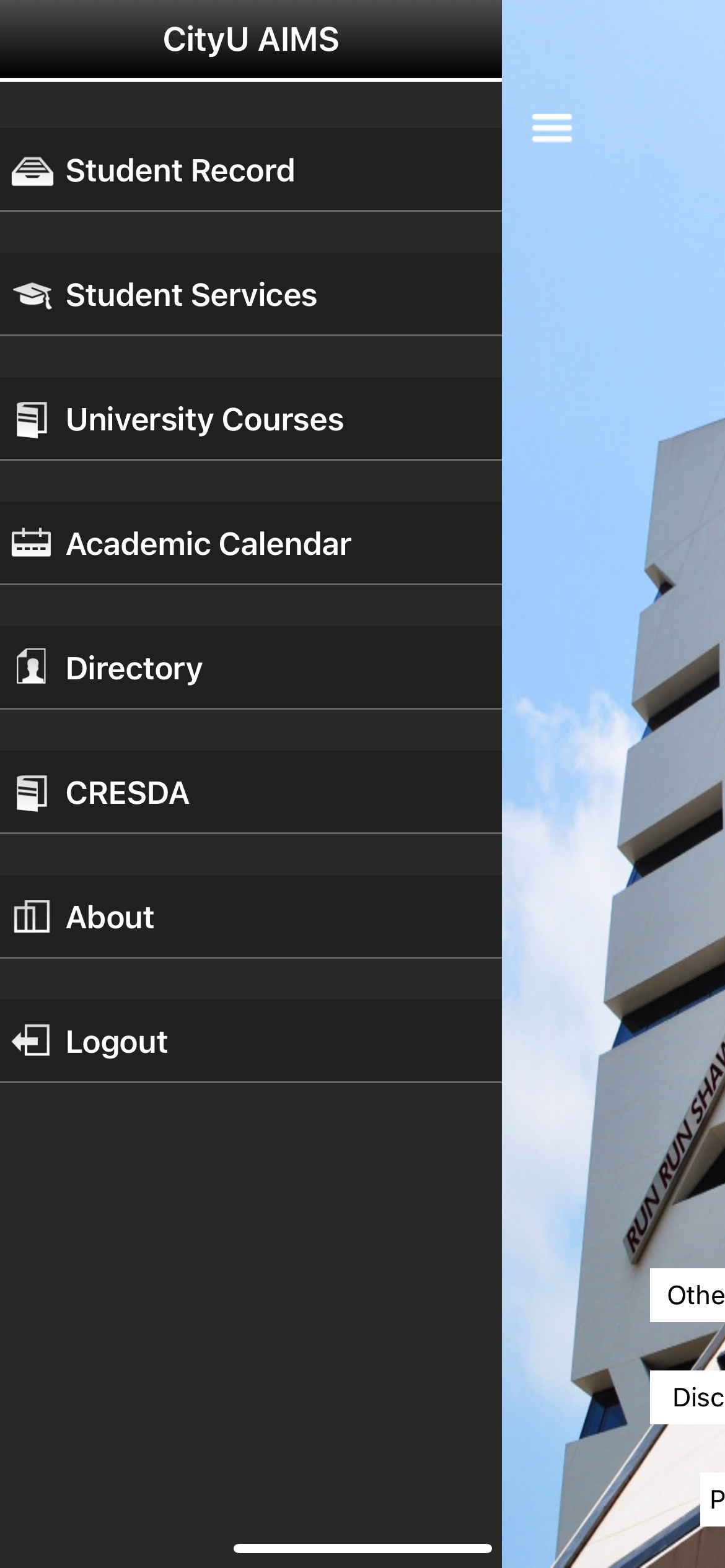The height and width of the screenshot is (1568, 725).
Task: Select the Student Record archive icon
Action: coord(31,171)
